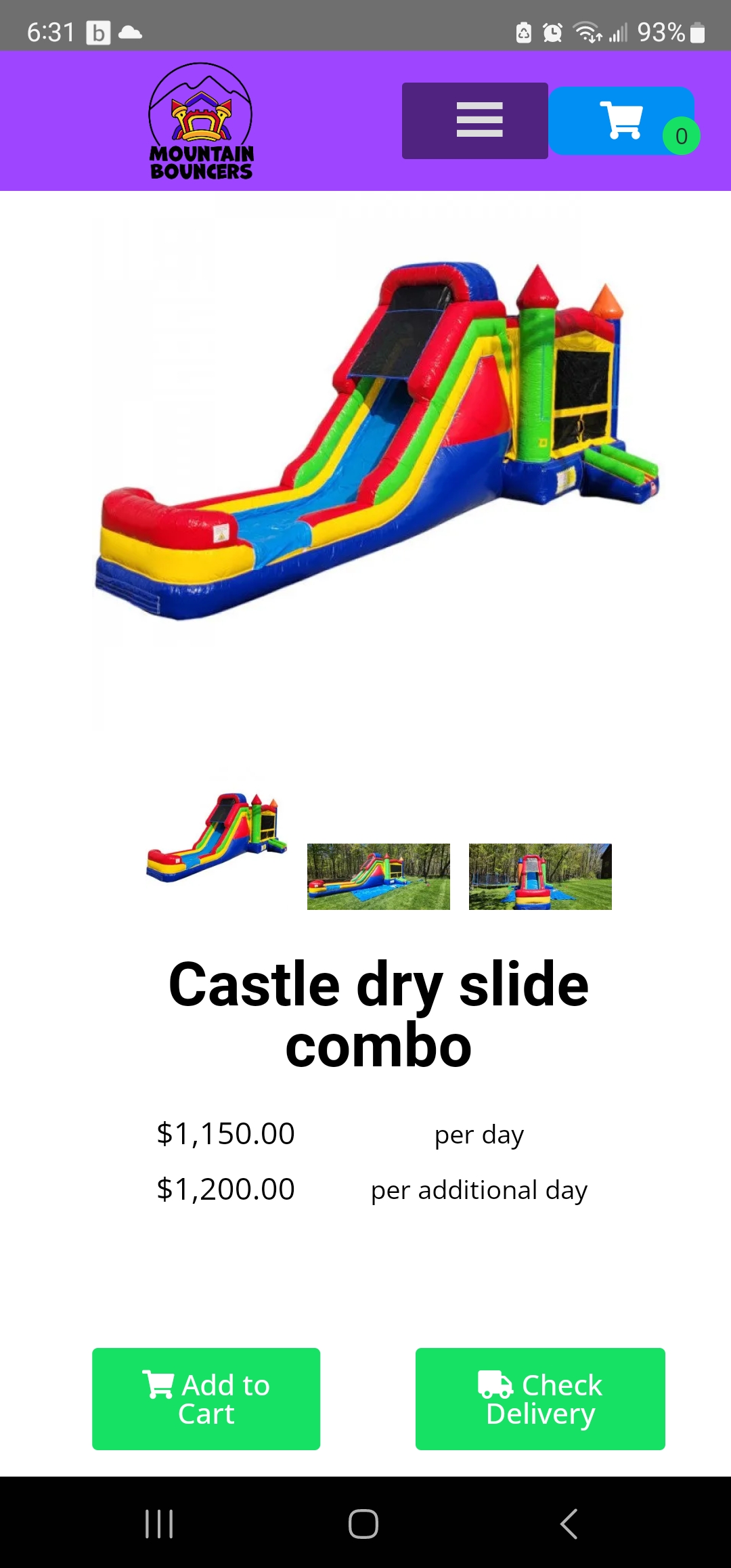Go back using the system back button

click(x=569, y=1524)
